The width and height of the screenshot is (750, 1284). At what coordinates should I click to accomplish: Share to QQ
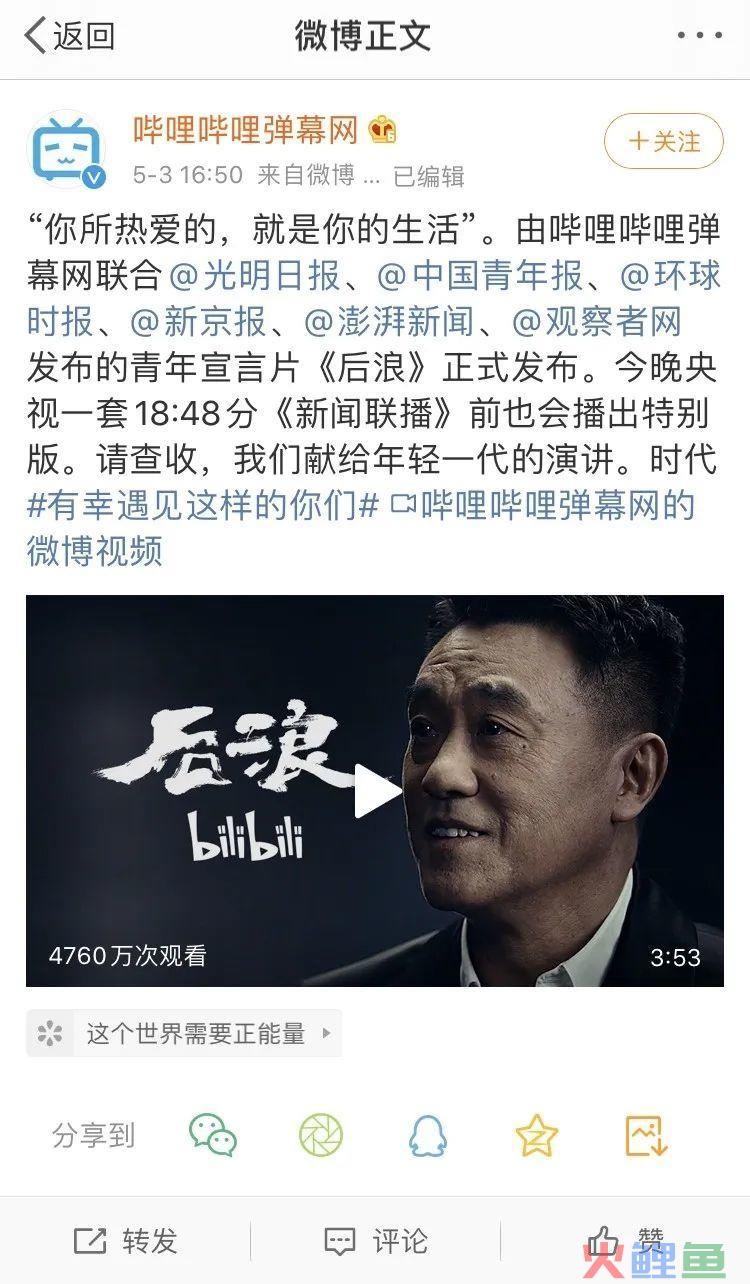[x=428, y=1136]
